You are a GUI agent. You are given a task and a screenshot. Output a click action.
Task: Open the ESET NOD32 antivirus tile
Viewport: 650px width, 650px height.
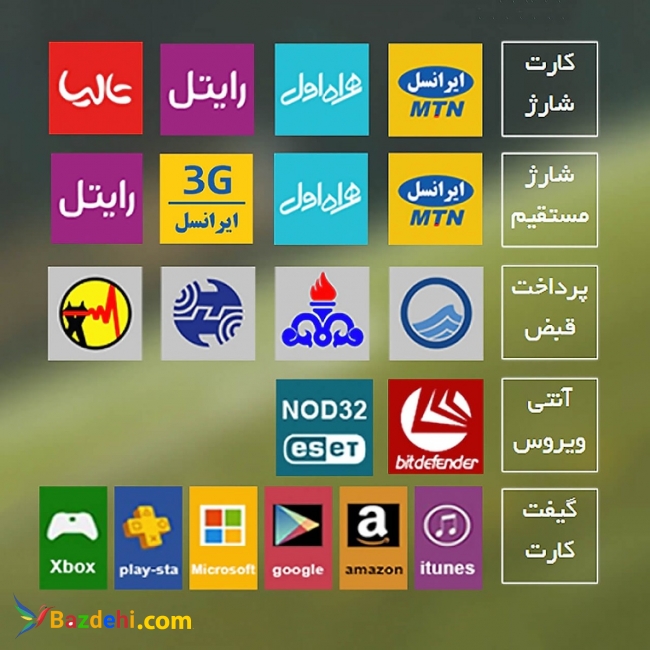pos(324,426)
